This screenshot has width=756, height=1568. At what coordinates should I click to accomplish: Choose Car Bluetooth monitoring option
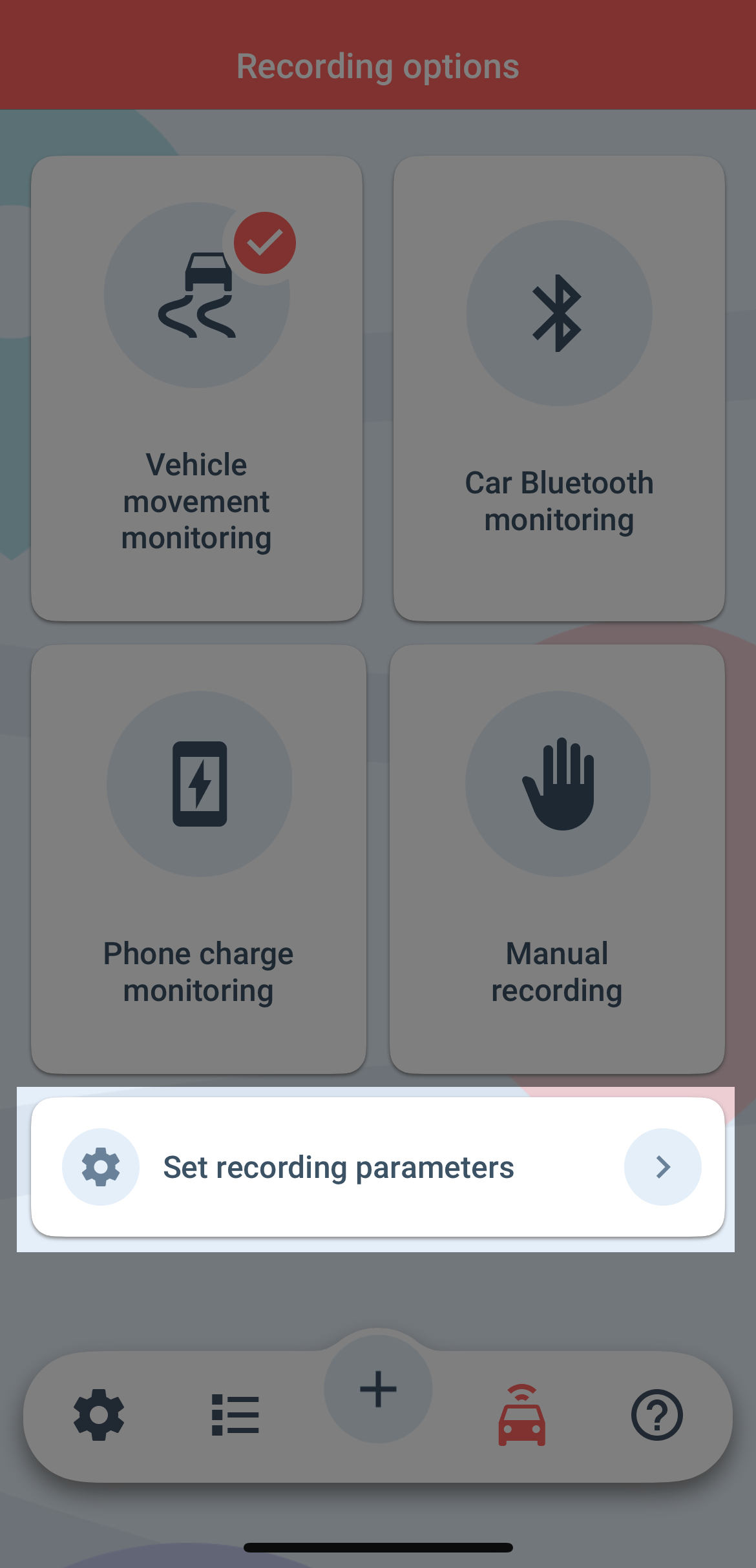(559, 388)
